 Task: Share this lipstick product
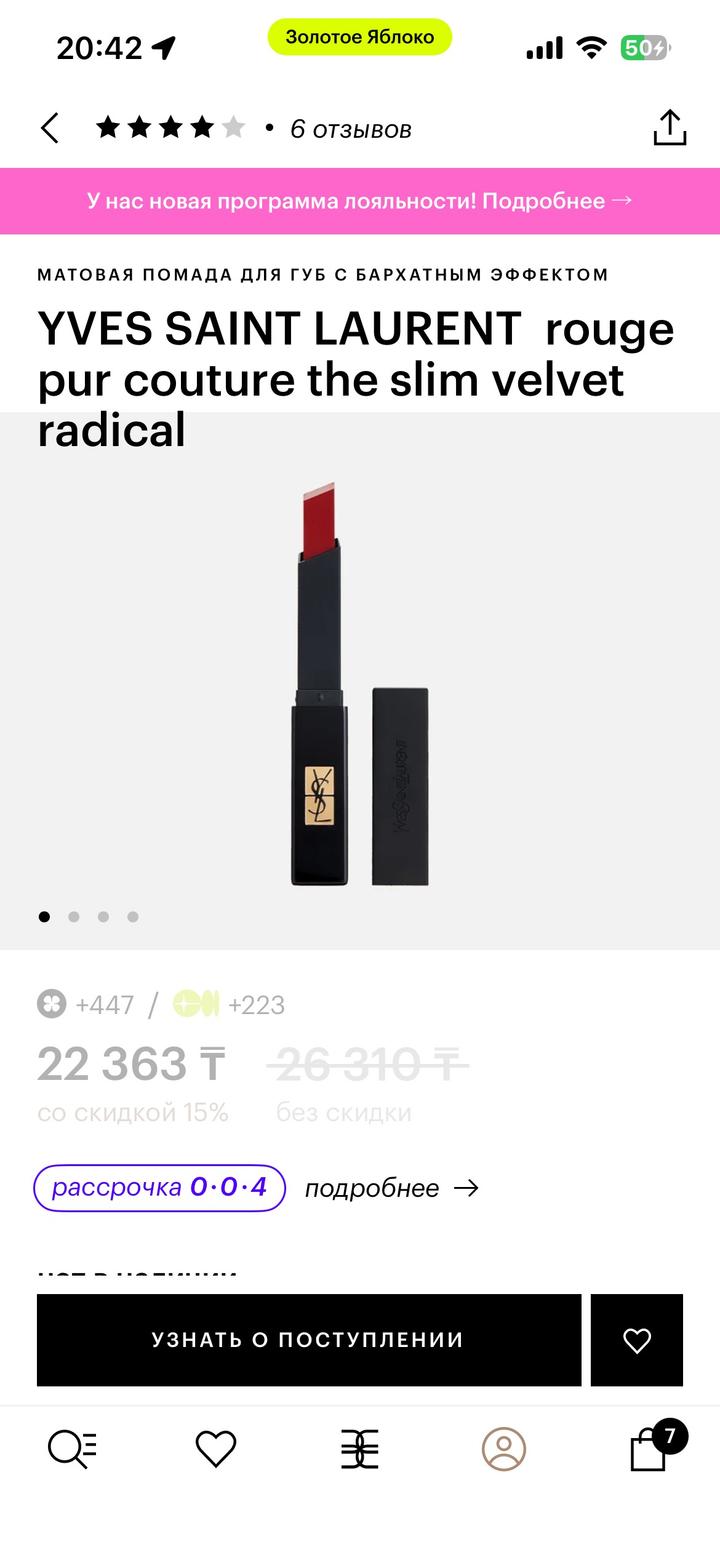click(x=669, y=128)
